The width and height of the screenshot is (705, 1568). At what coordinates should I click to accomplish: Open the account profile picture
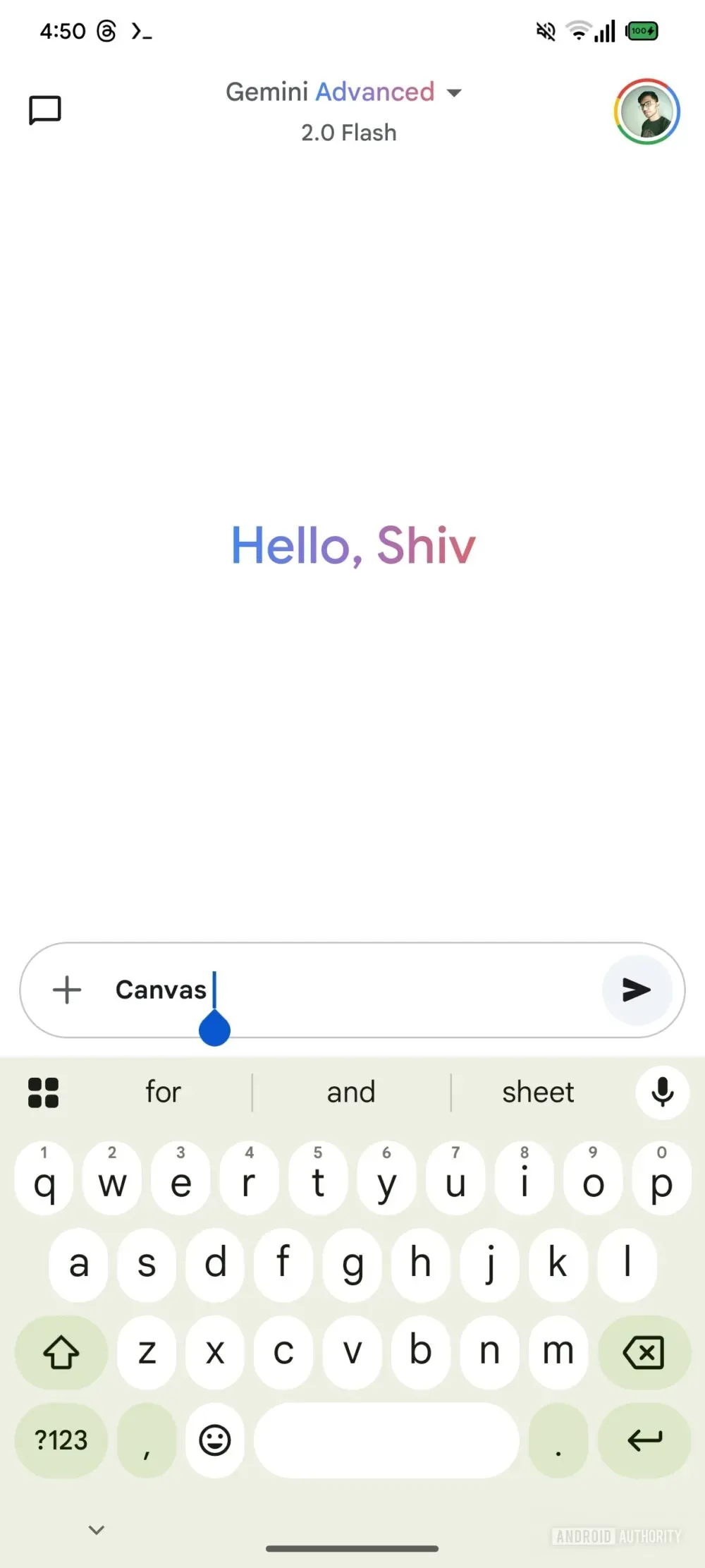click(646, 111)
